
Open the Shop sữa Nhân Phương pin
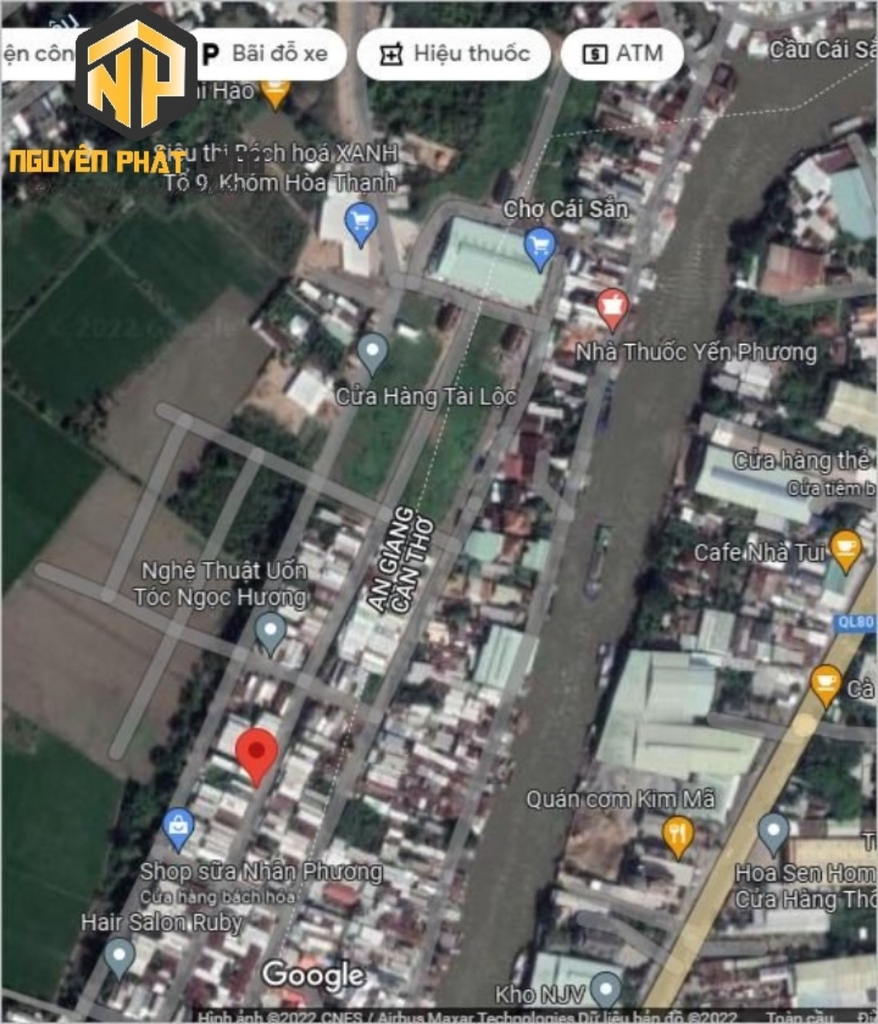(x=179, y=827)
